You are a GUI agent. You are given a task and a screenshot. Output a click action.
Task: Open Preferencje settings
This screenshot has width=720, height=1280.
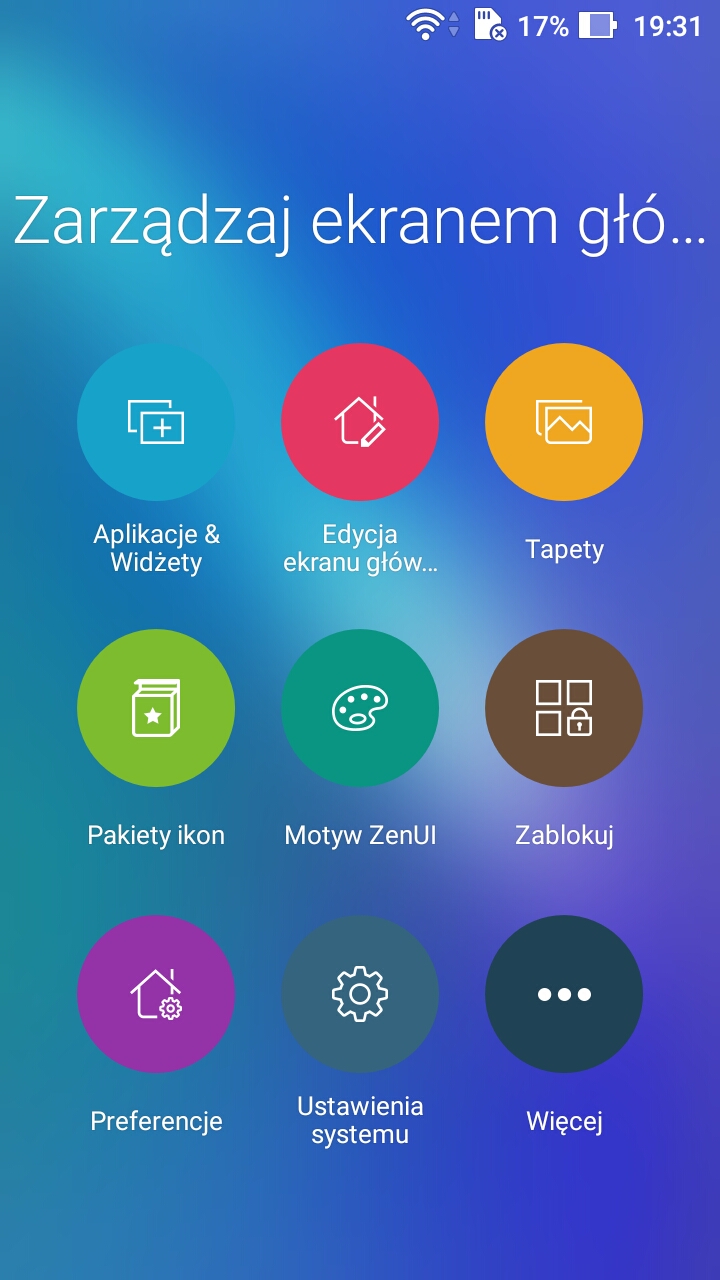156,994
